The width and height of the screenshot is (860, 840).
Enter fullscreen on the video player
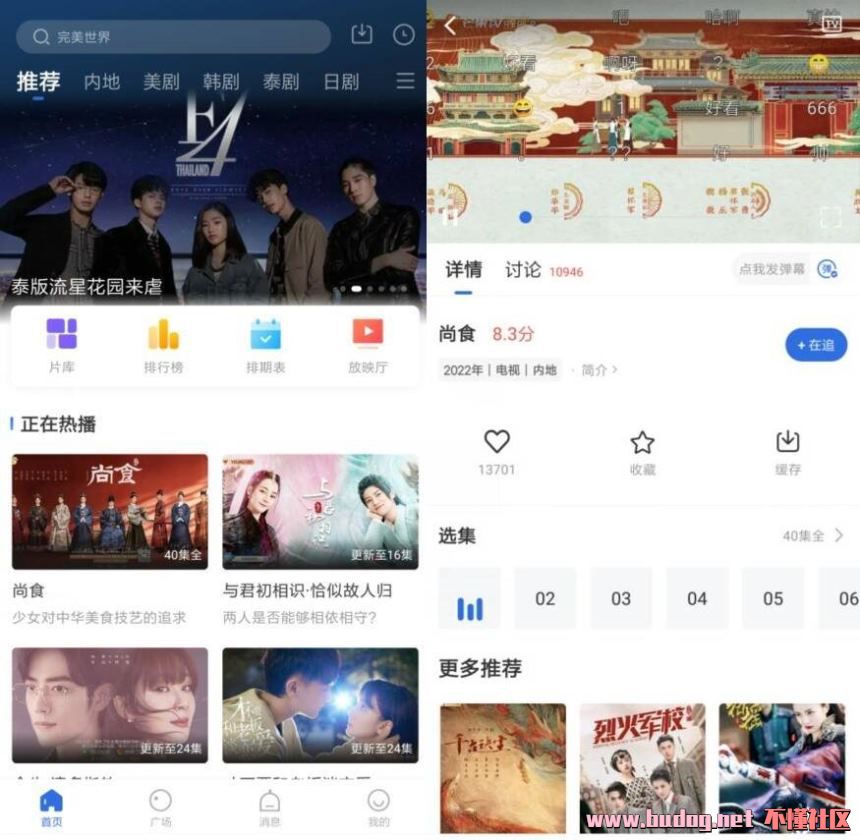830,217
